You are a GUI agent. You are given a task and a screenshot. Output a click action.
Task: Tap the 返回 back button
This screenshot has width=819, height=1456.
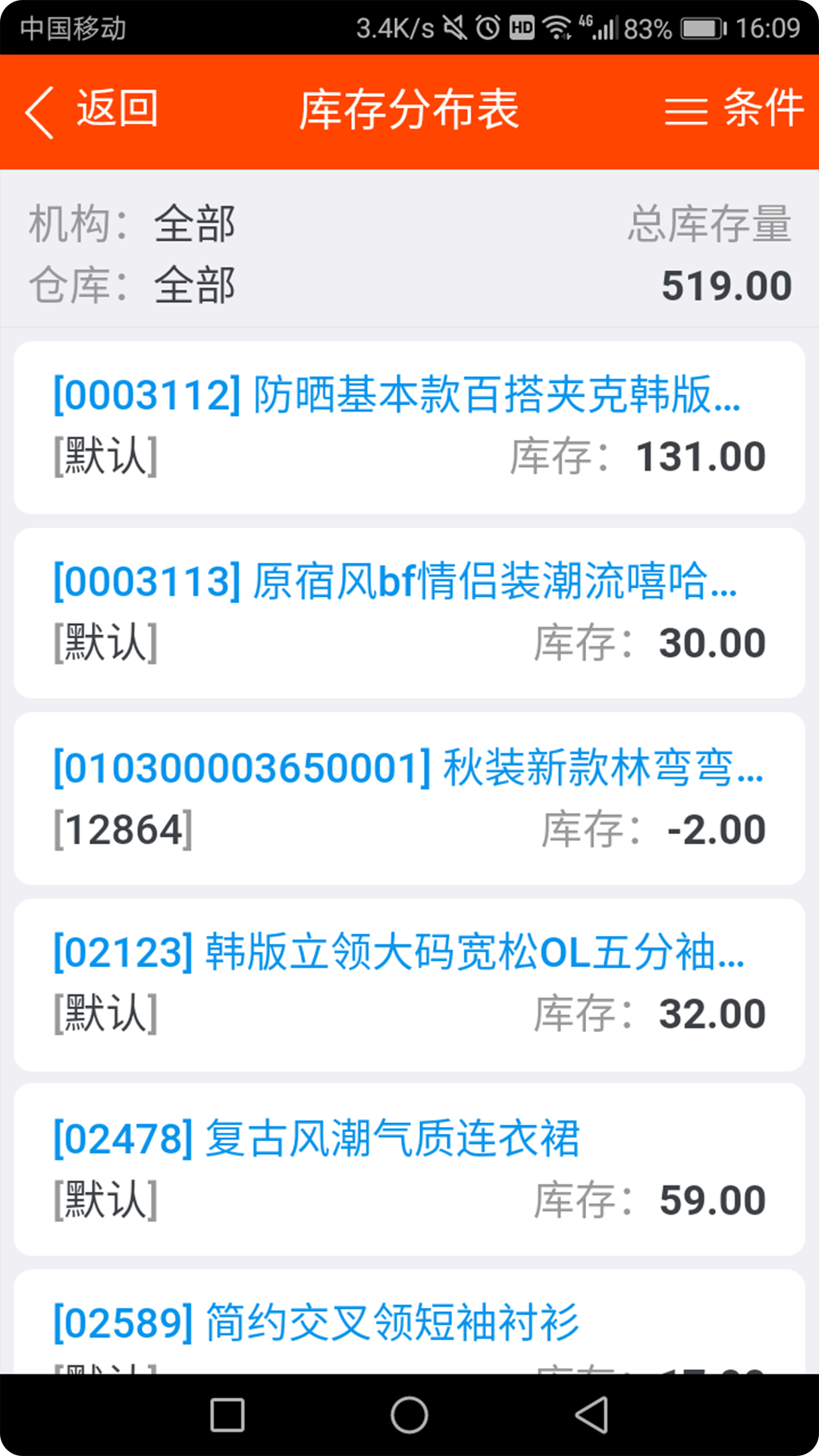93,111
